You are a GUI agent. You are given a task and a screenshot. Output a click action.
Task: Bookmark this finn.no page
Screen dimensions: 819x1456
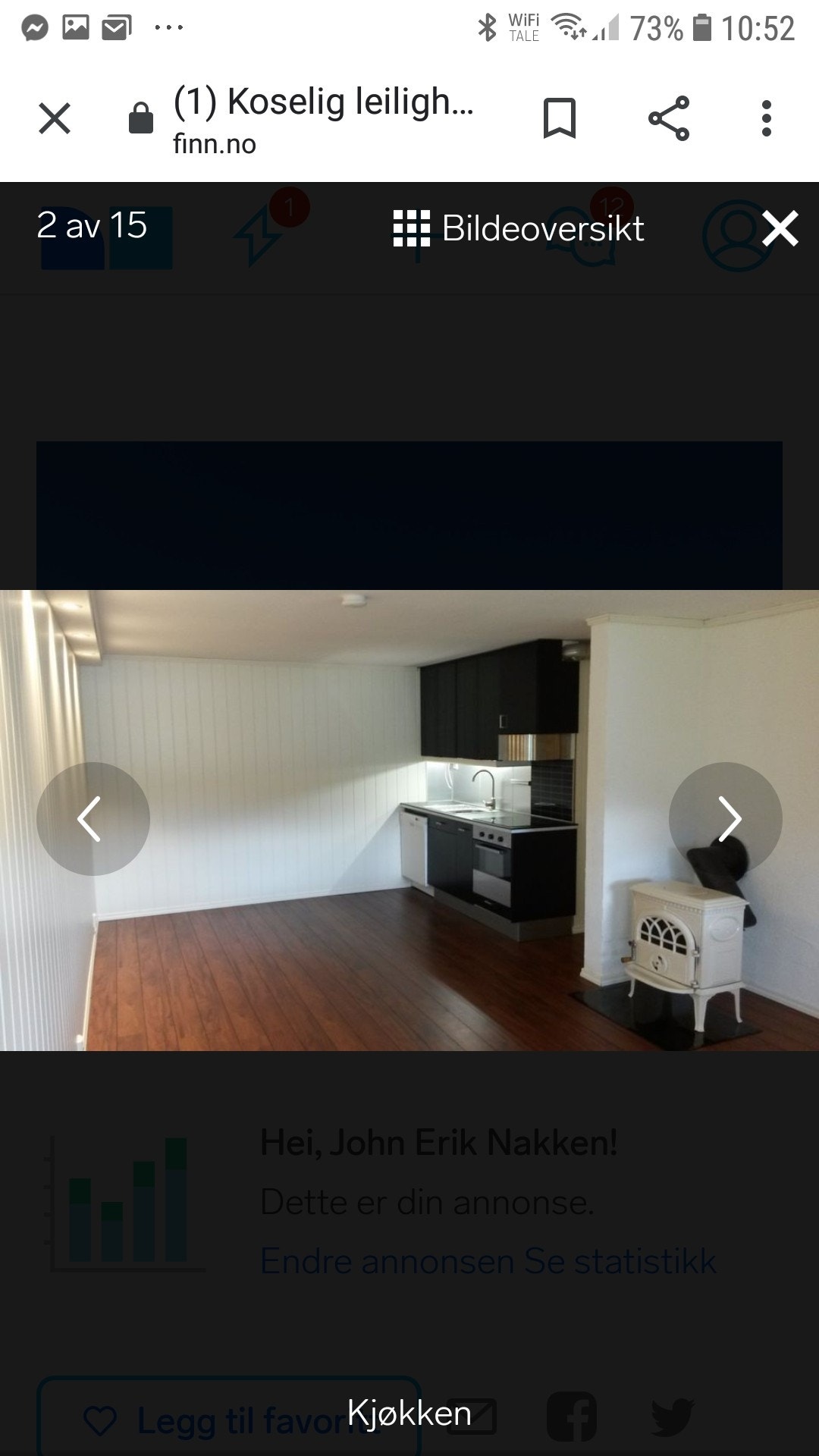pos(560,118)
